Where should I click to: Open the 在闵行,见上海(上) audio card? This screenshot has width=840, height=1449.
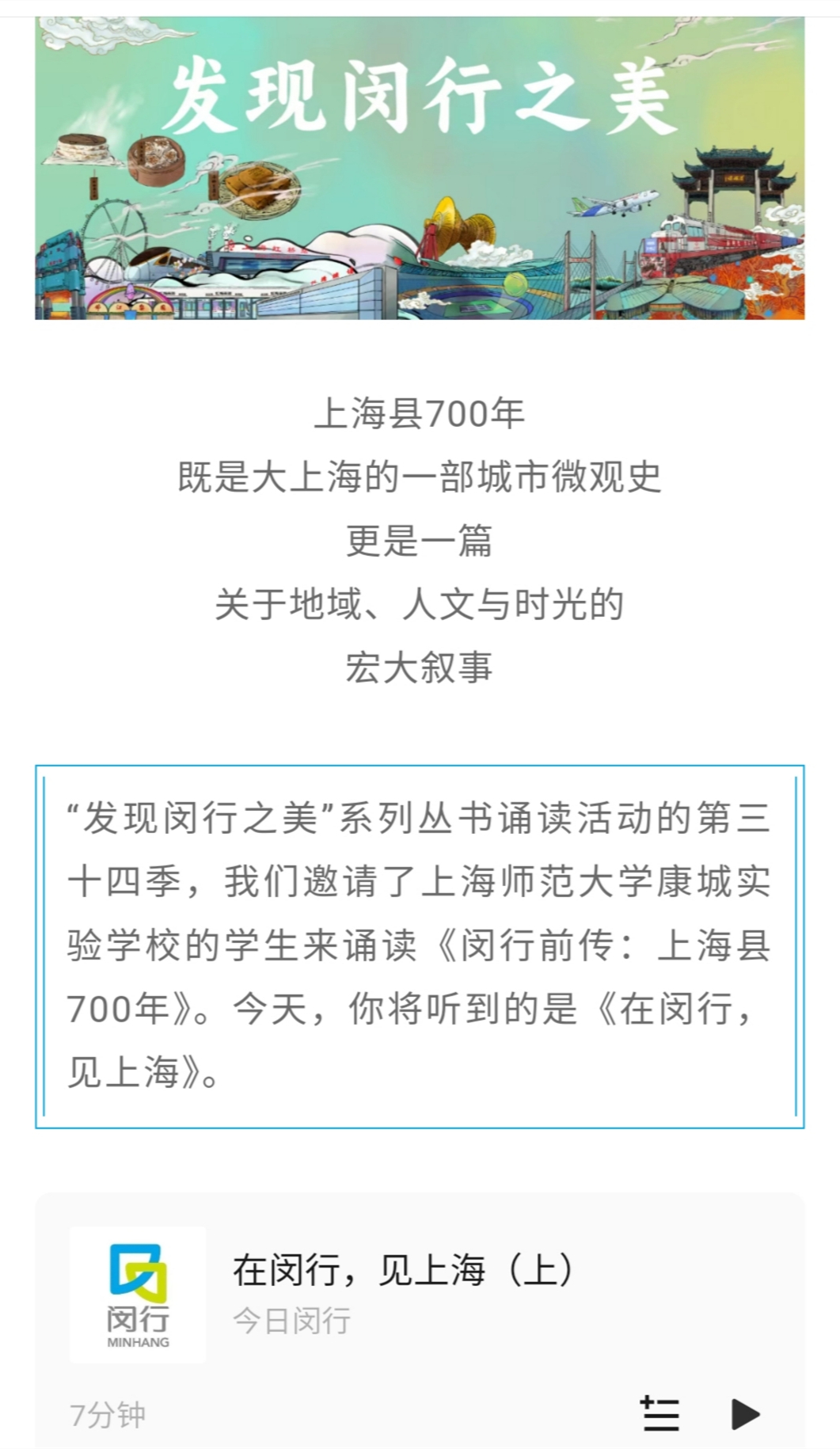click(x=402, y=1270)
